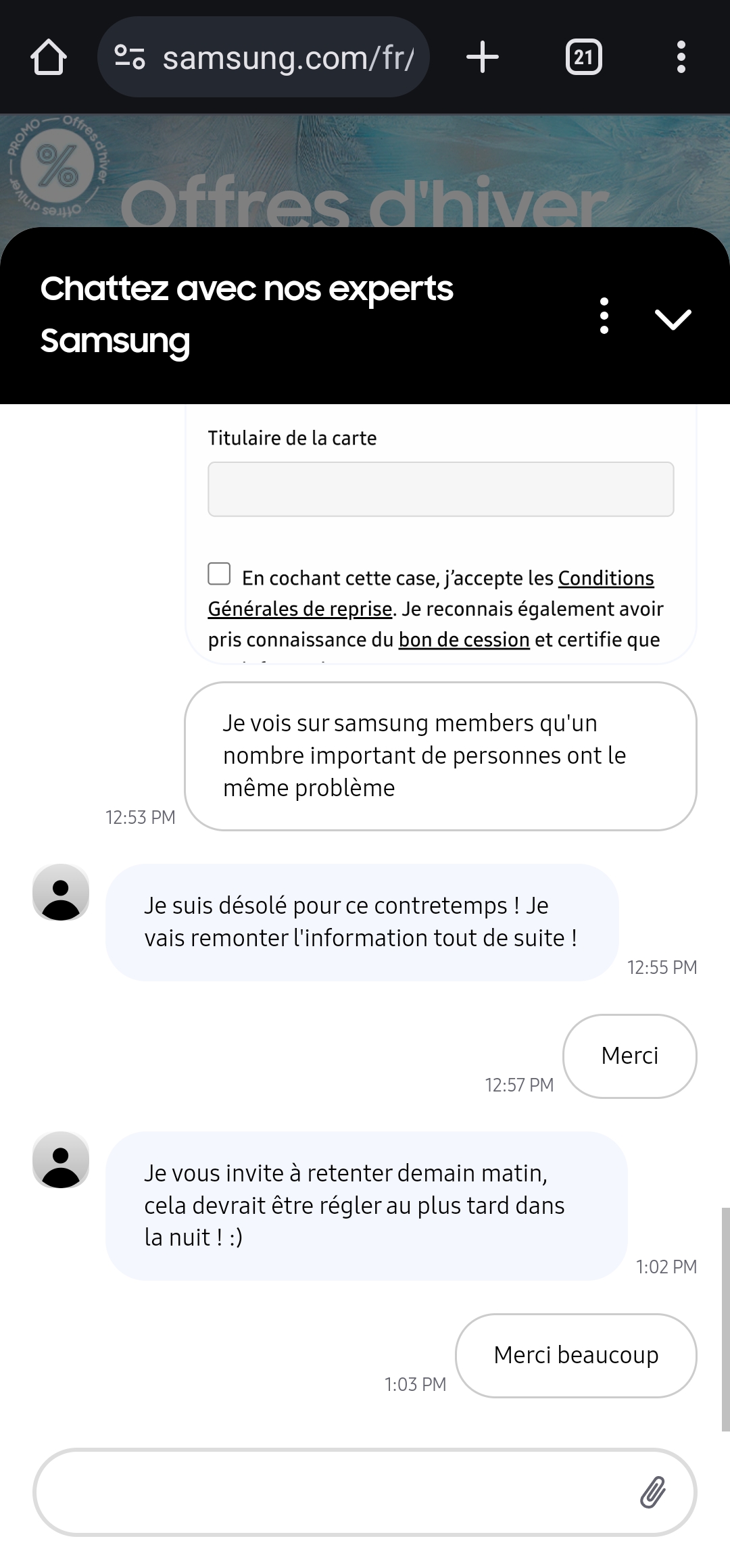
Task: Tap the samsung.com/fr address bar
Action: tap(291, 57)
